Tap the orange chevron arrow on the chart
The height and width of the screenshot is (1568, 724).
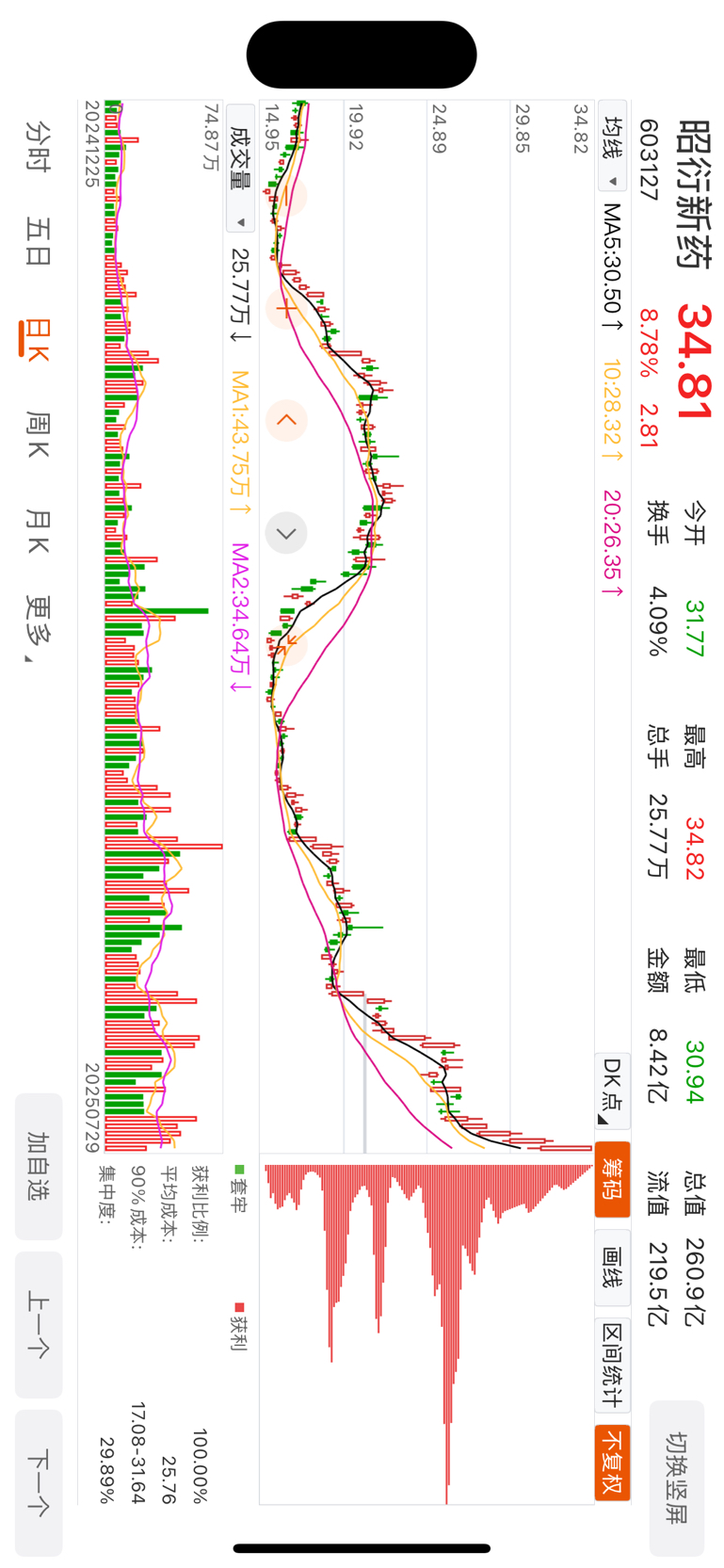(286, 420)
